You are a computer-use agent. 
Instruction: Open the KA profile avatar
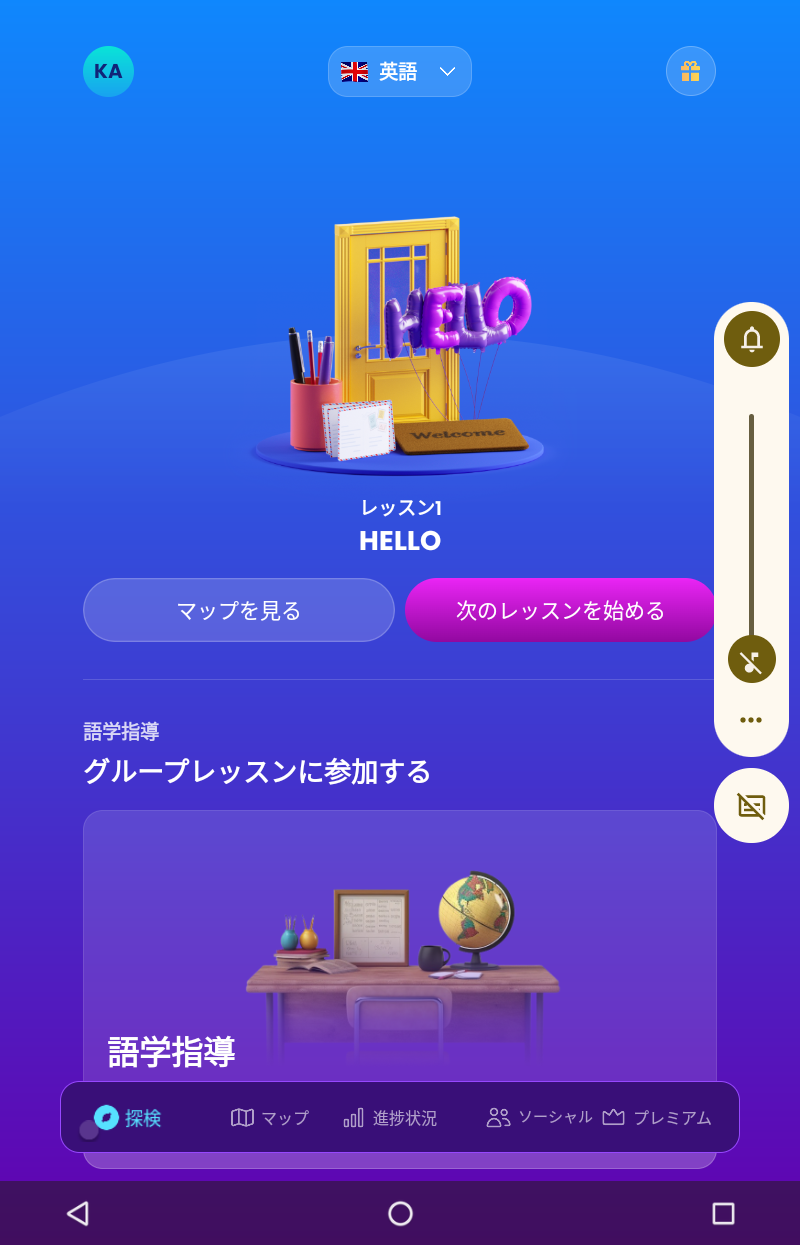click(108, 71)
